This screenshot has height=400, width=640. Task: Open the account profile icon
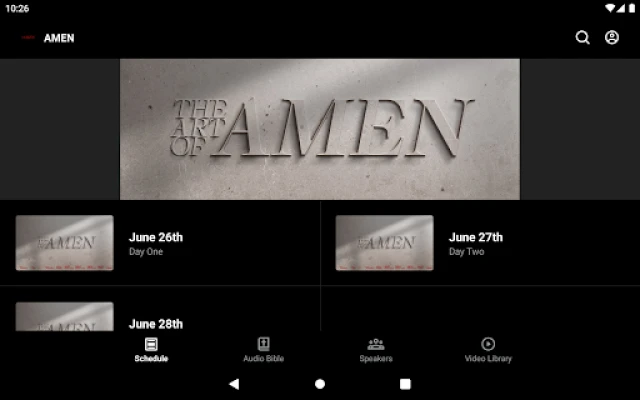tap(612, 38)
